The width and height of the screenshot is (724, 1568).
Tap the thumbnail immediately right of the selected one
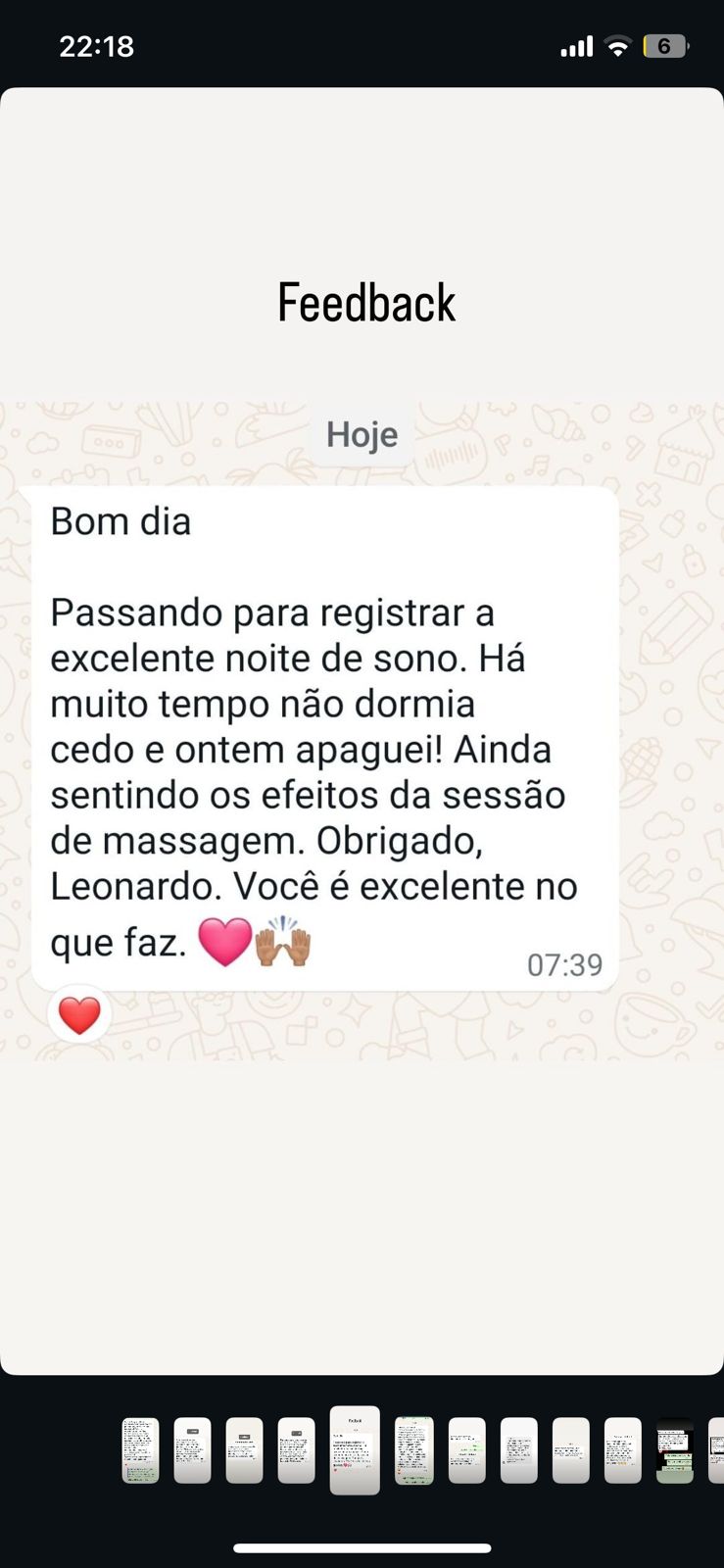pyautogui.click(x=415, y=1448)
